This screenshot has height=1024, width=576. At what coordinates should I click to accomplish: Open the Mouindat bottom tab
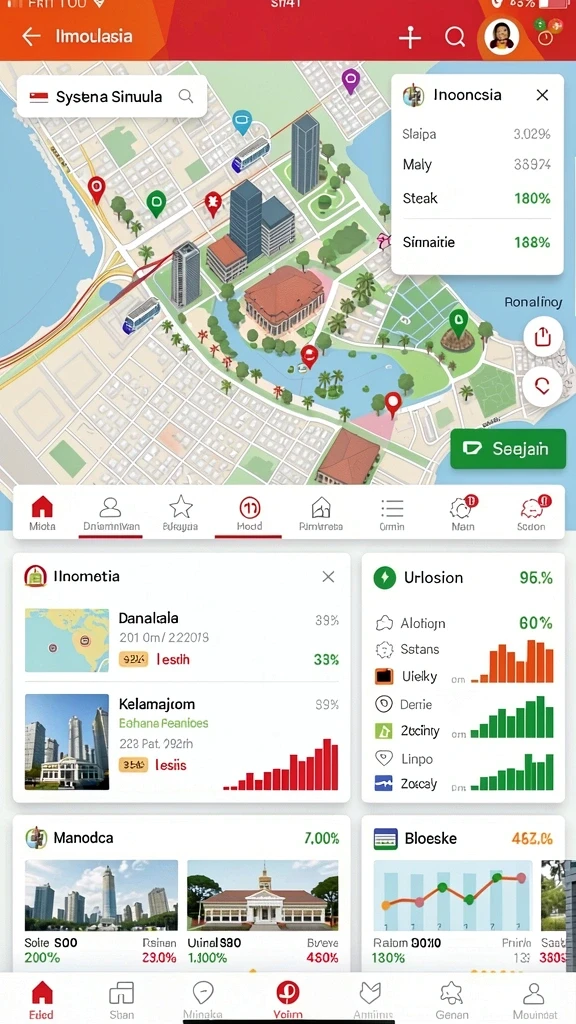tap(534, 1000)
